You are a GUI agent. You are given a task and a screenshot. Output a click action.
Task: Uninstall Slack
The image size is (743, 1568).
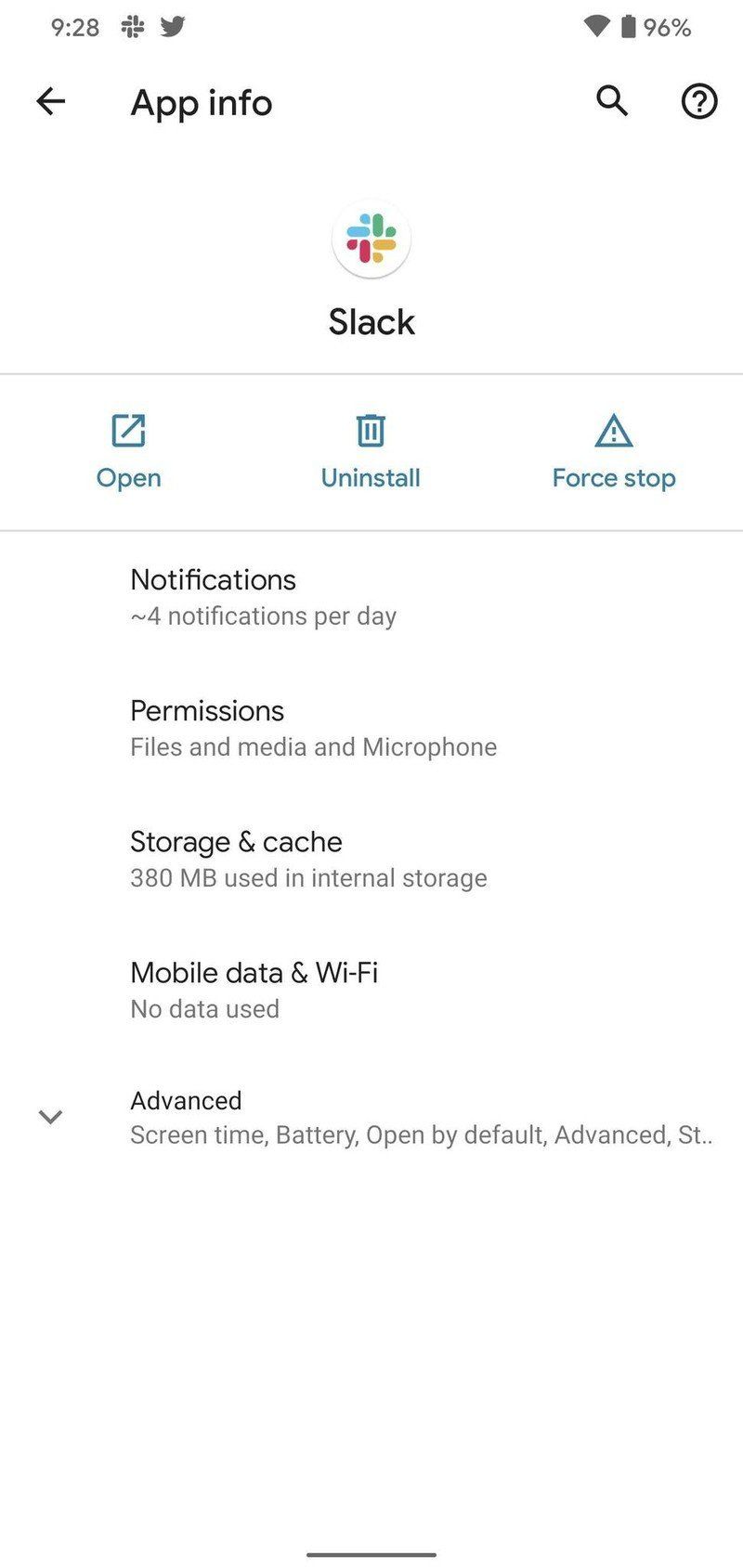(x=371, y=452)
